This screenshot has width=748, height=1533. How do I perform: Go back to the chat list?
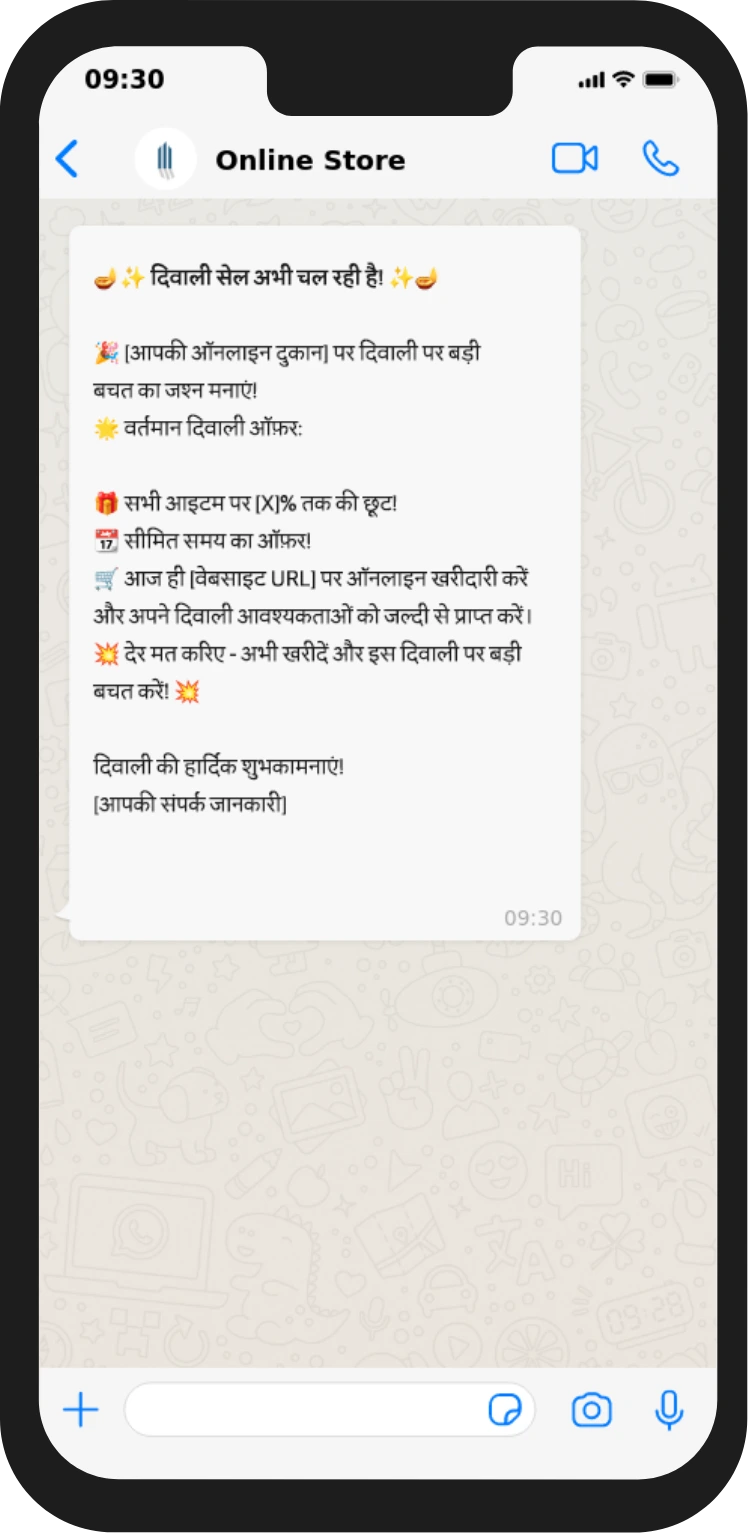[x=67, y=159]
